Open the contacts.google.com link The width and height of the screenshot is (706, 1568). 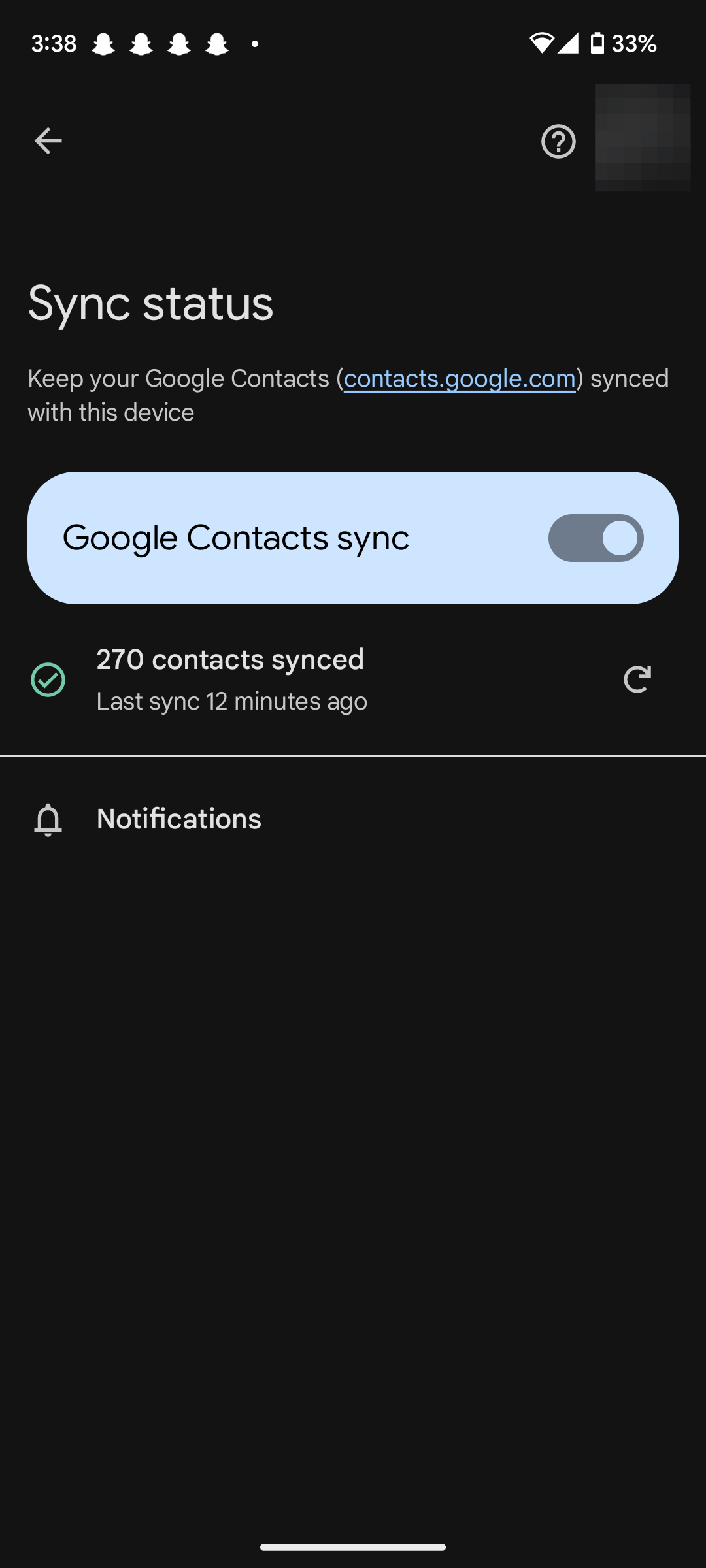[x=460, y=379]
